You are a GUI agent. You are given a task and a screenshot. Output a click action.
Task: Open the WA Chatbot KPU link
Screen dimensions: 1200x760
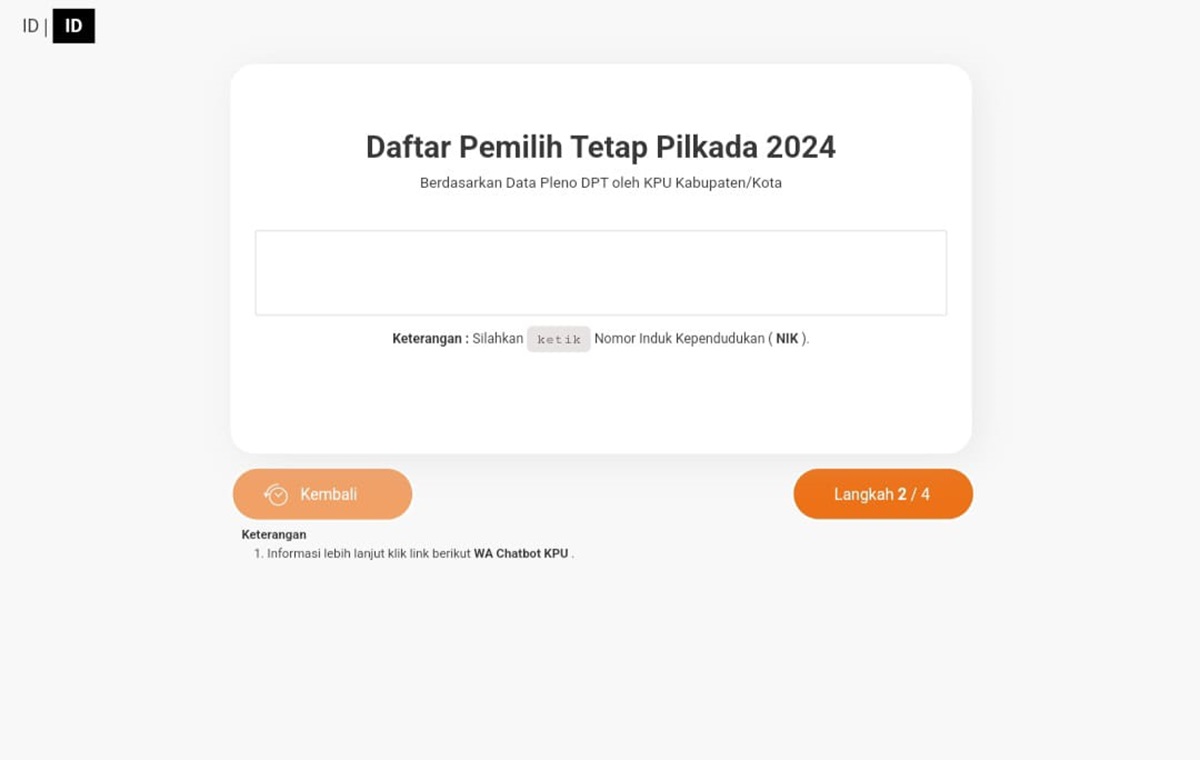pyautogui.click(x=520, y=554)
